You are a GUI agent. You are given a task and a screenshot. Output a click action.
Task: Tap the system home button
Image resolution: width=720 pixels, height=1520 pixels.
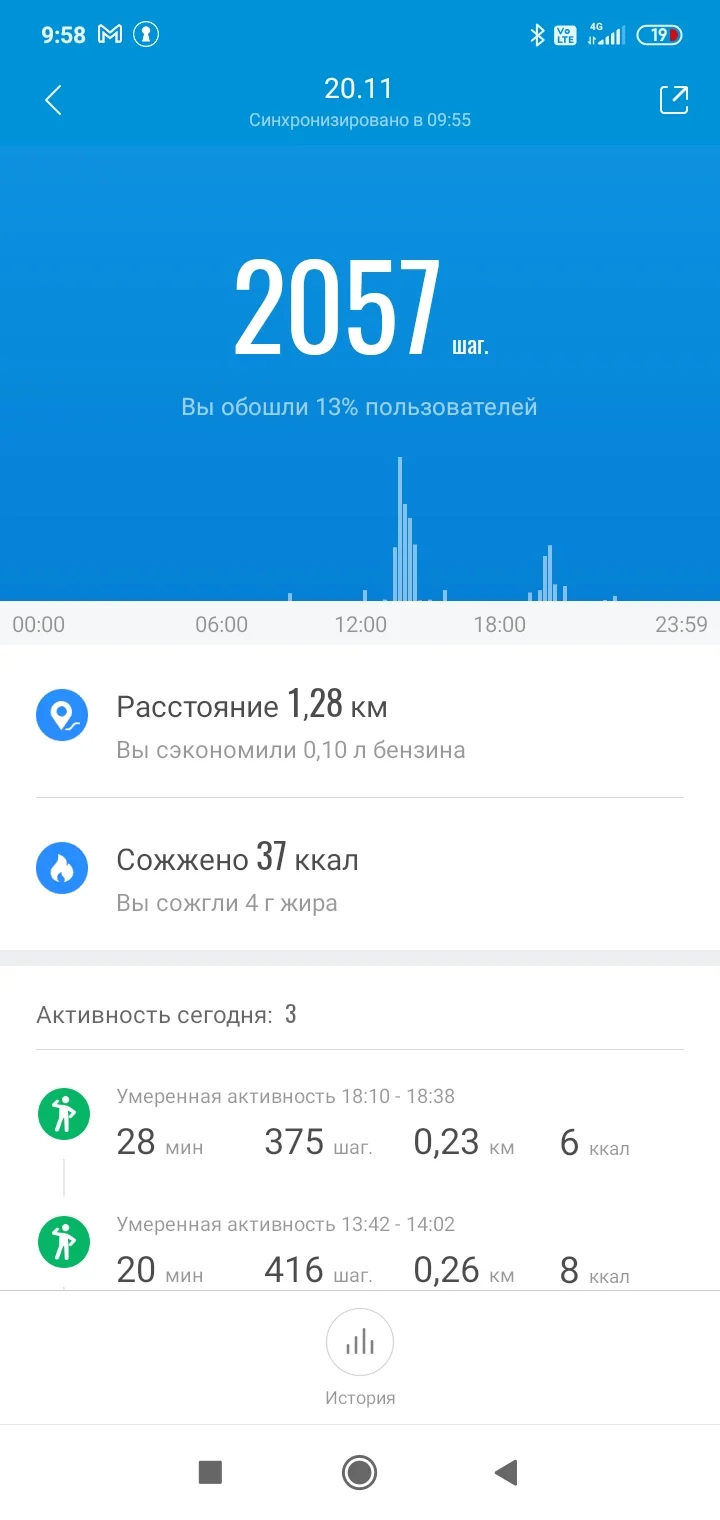point(359,1472)
